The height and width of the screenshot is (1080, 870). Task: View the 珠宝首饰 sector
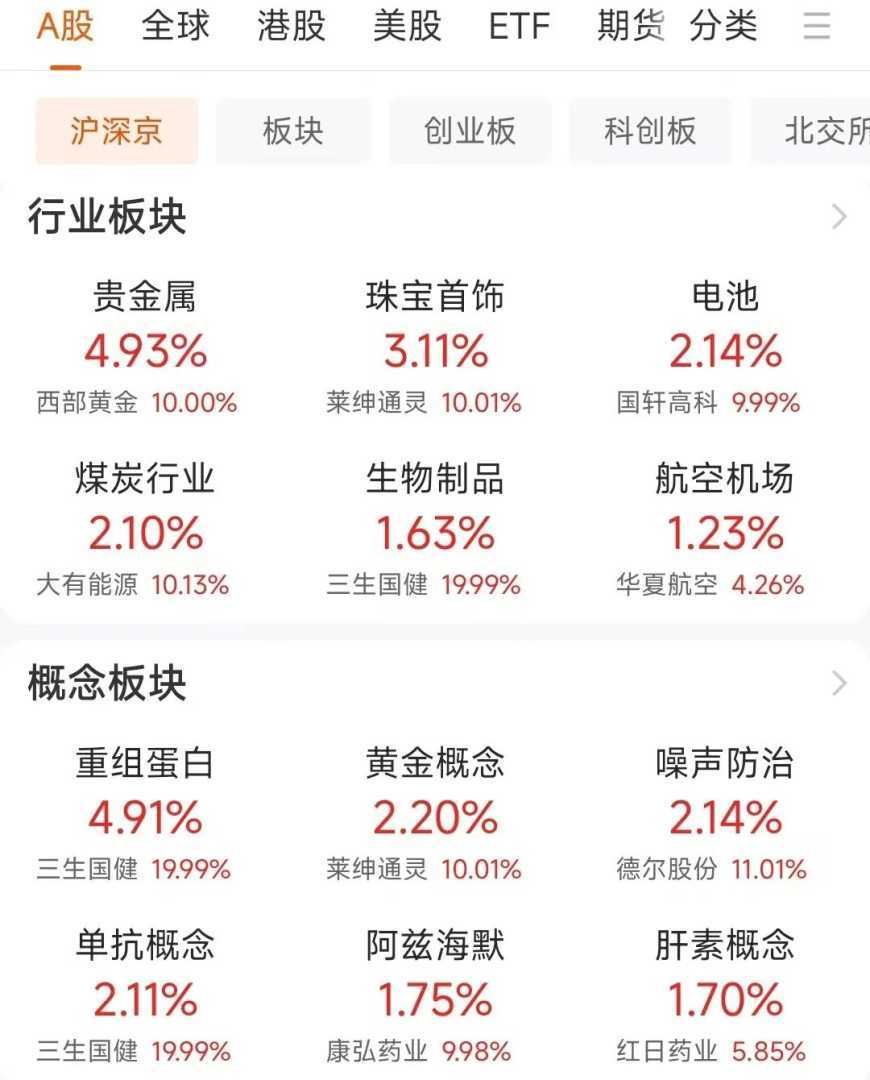435,350
